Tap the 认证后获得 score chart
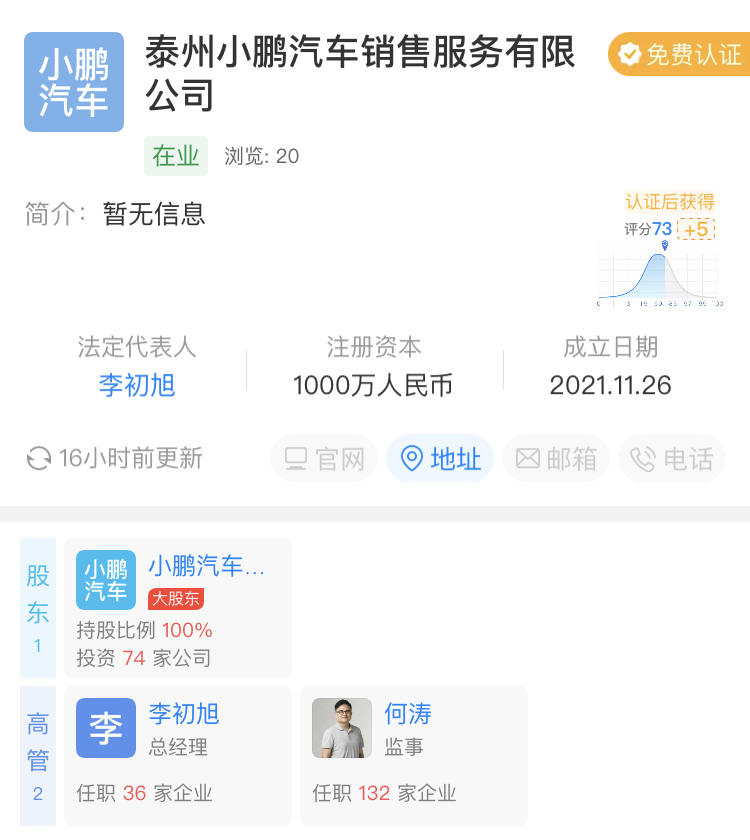Screen dimensions: 750x840 tap(660, 250)
